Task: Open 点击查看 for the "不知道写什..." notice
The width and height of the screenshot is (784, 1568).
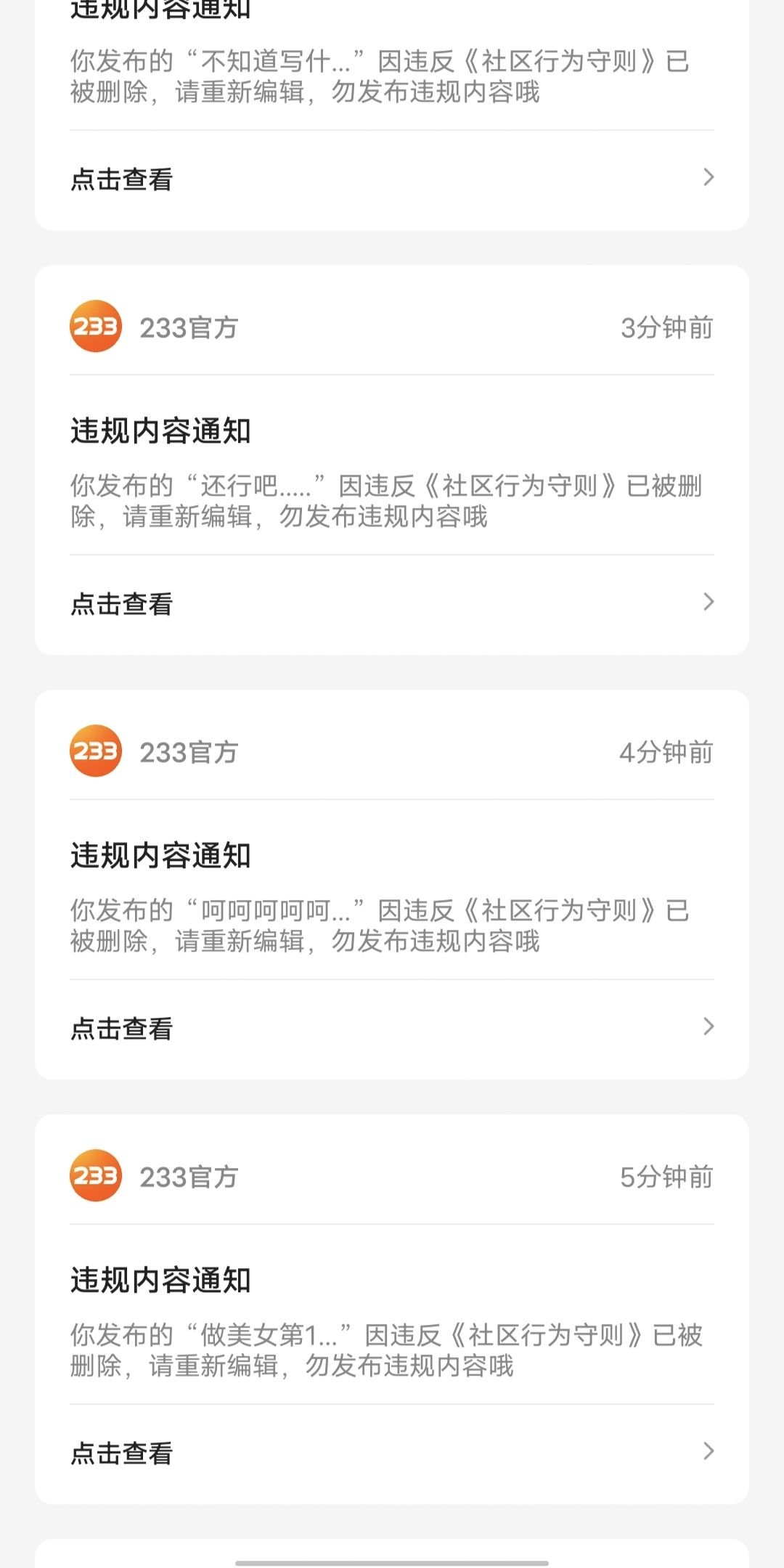Action: [x=392, y=179]
